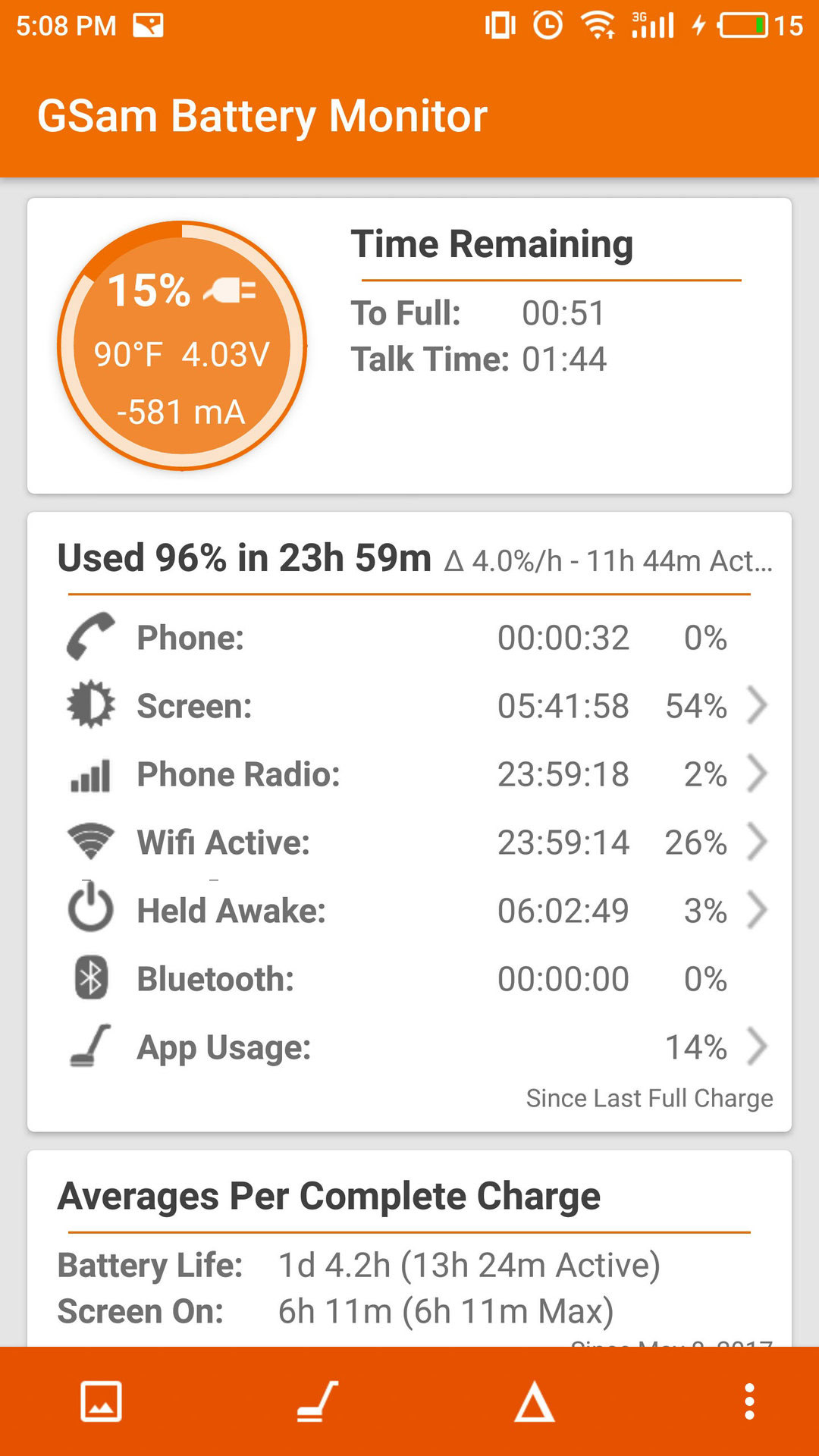Tap the app usage icon in bottom bar

click(x=317, y=1401)
